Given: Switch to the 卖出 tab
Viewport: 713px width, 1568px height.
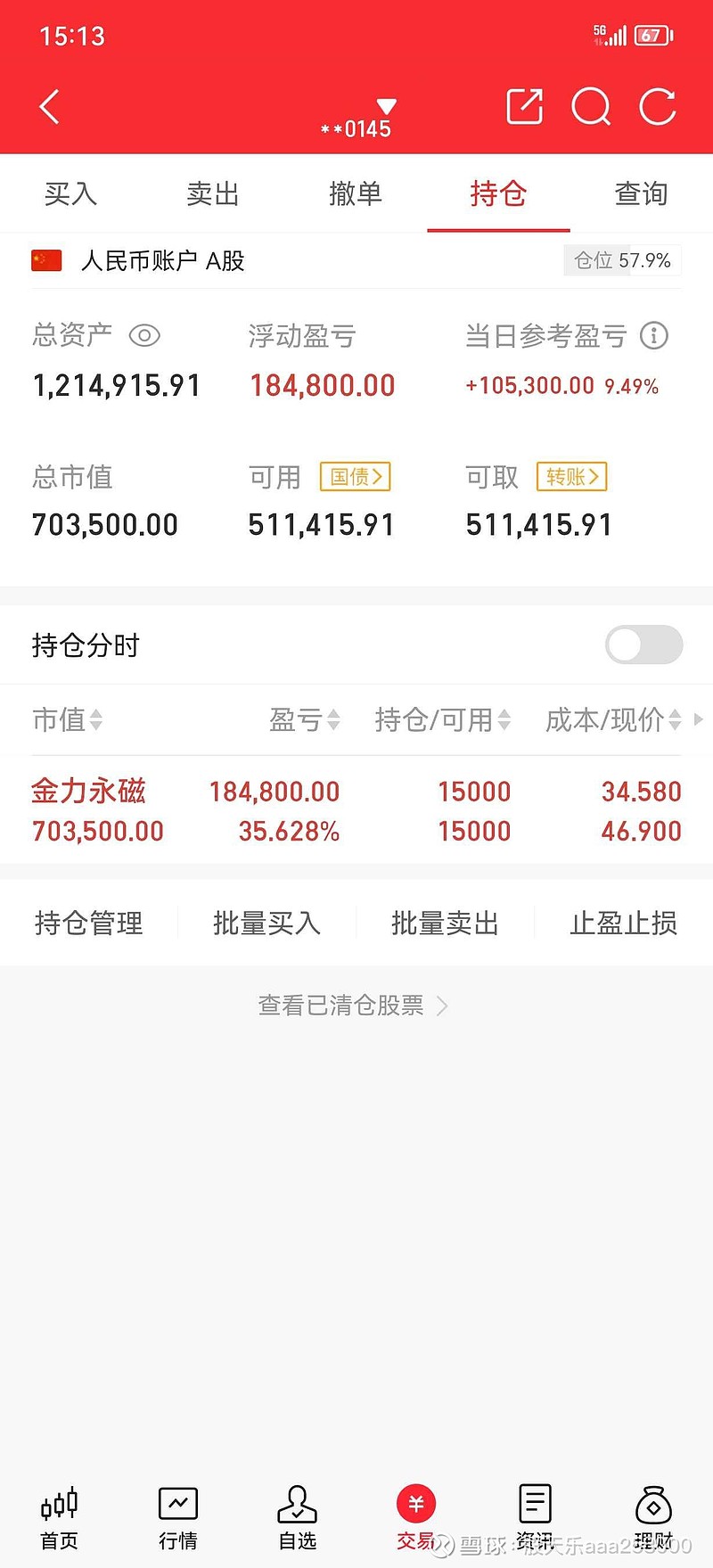Looking at the screenshot, I should click(212, 193).
